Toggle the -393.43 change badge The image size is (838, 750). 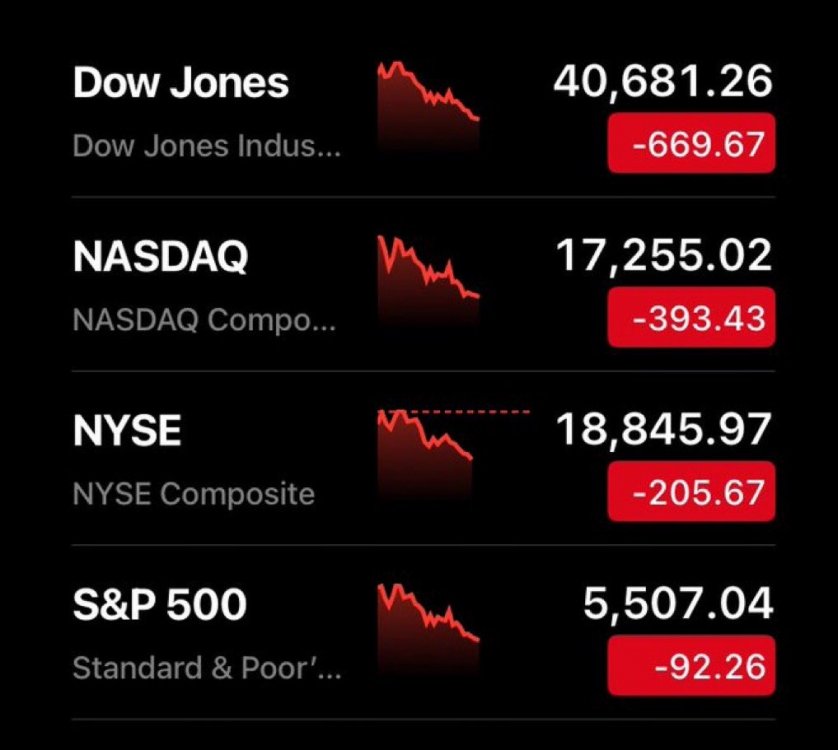(x=690, y=319)
